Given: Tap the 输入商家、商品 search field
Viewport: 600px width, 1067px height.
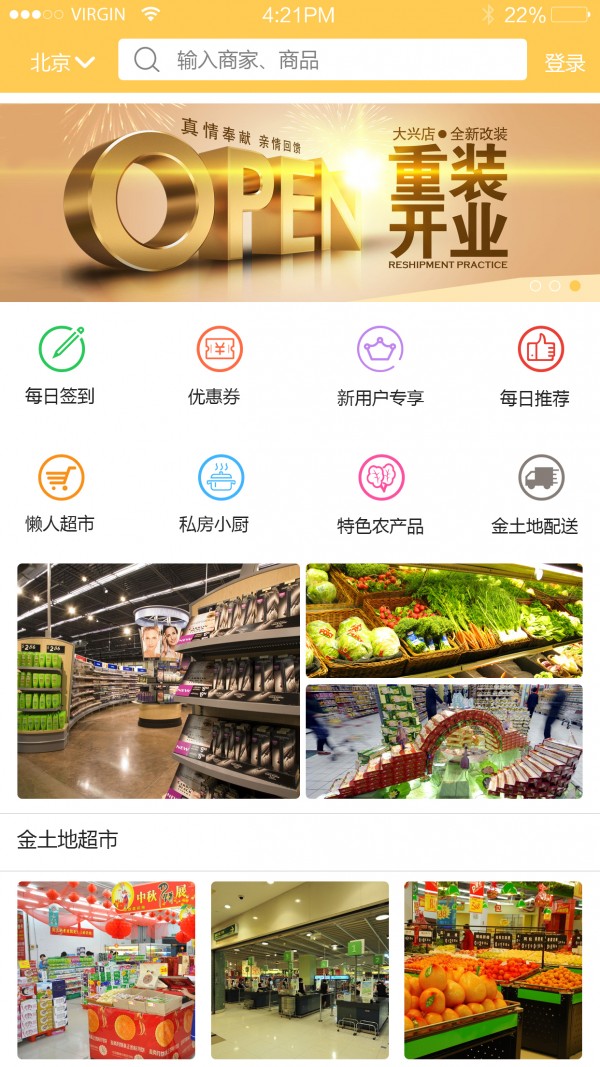Looking at the screenshot, I should [x=322, y=60].
